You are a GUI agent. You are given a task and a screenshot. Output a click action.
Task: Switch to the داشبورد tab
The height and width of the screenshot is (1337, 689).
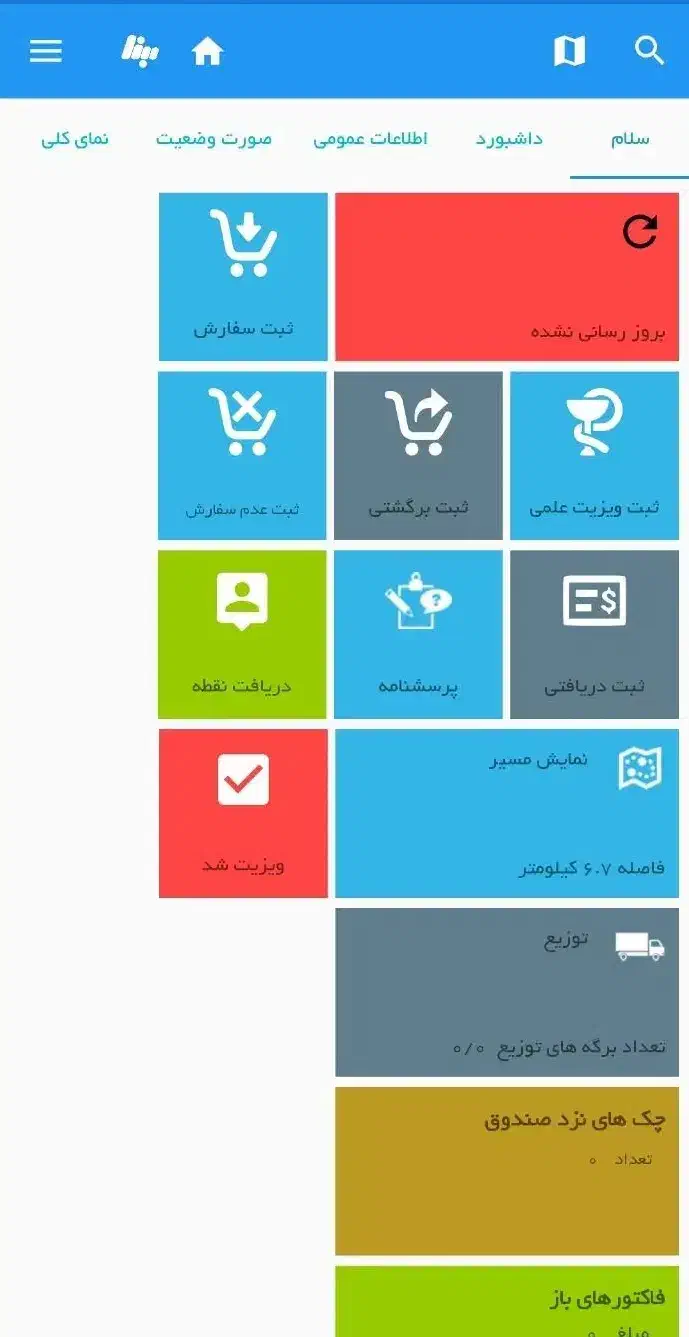pyautogui.click(x=509, y=138)
